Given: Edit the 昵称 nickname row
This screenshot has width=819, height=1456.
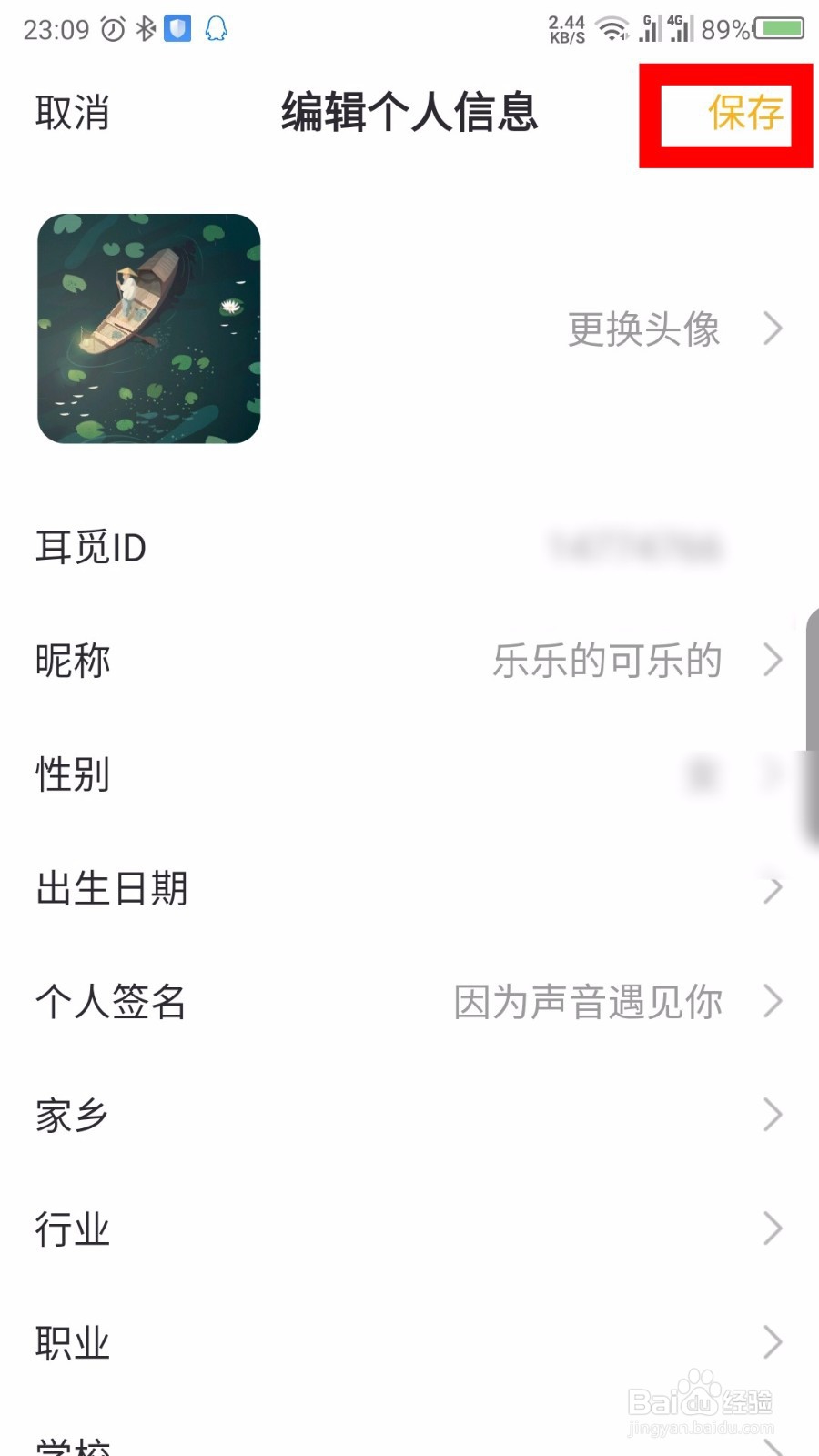Looking at the screenshot, I should click(x=409, y=661).
